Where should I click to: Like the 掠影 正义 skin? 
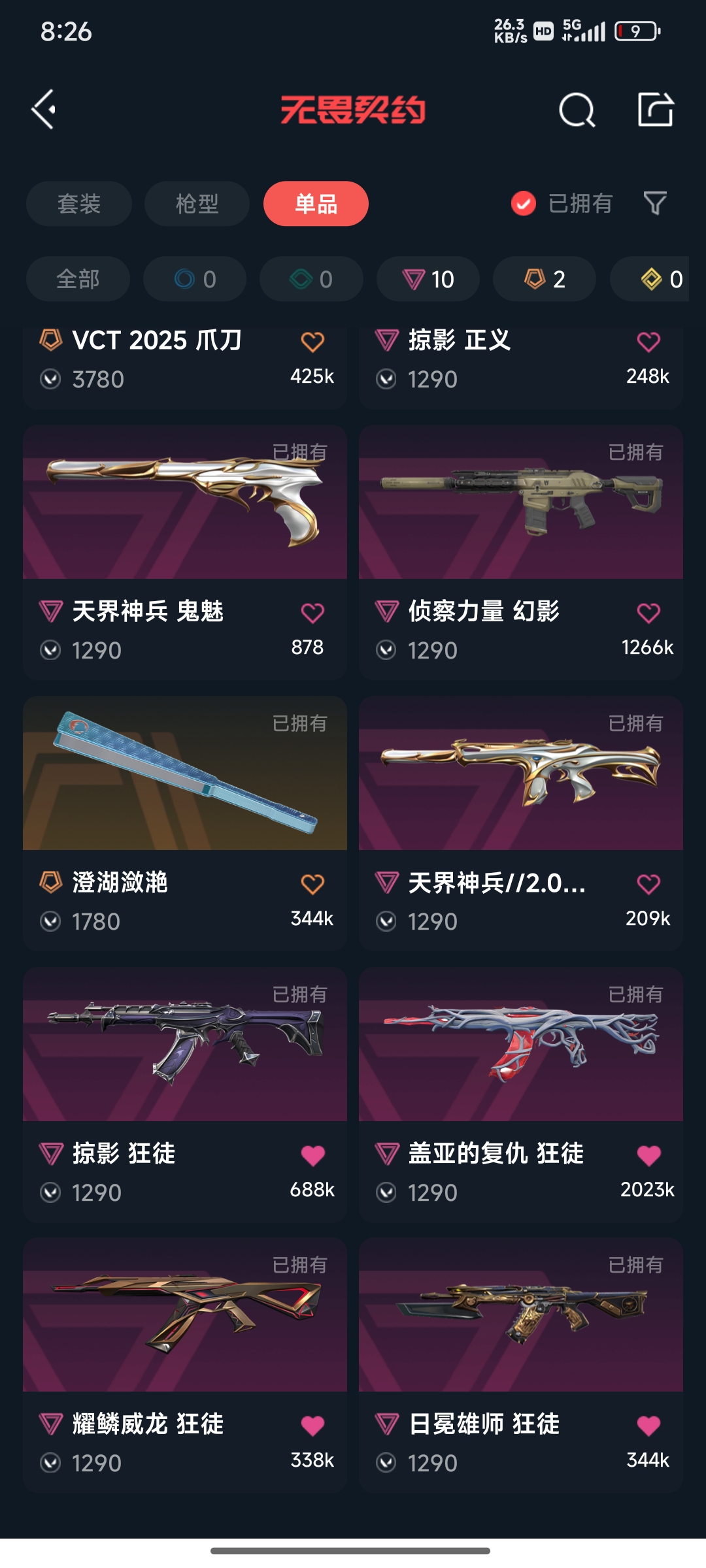tap(648, 342)
